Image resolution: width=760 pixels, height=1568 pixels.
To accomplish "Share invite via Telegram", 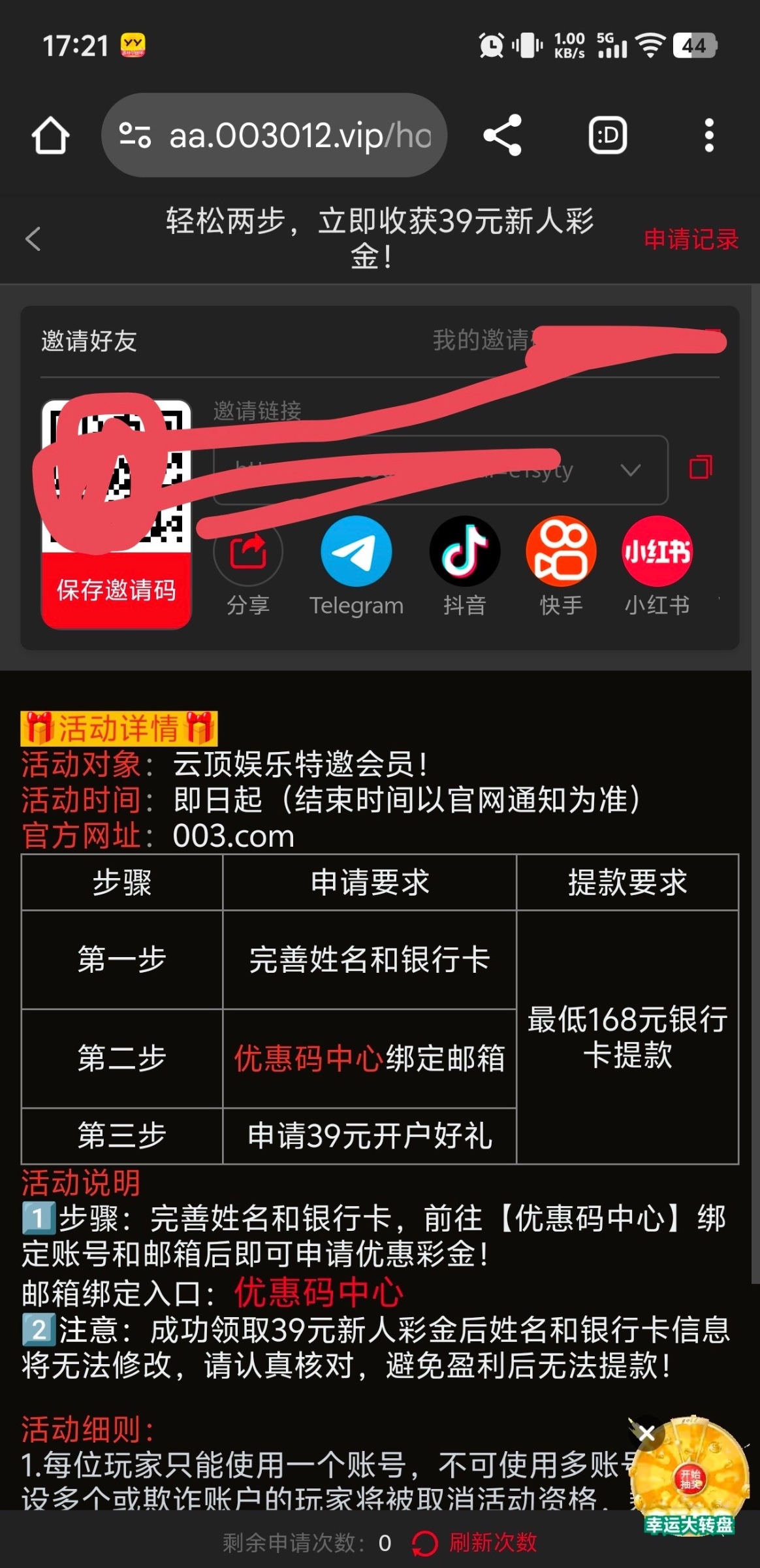I will [356, 552].
